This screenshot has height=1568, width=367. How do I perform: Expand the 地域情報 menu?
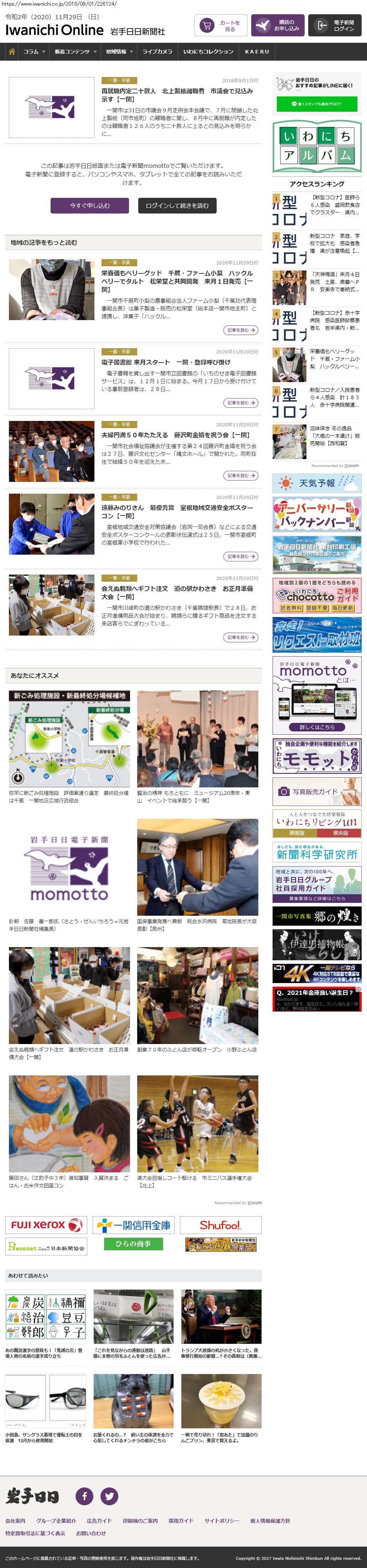(x=119, y=52)
